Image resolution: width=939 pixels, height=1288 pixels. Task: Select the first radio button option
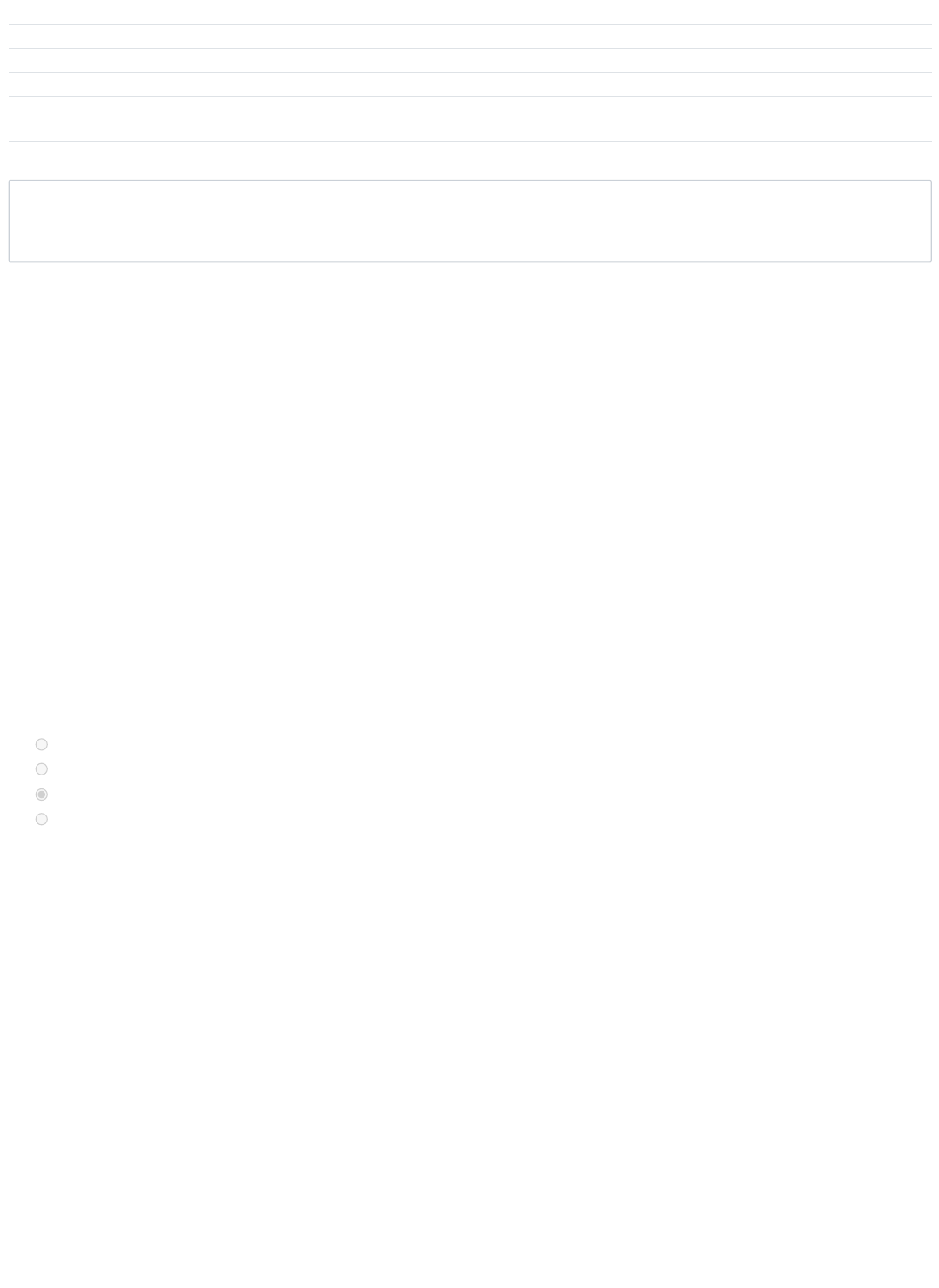pos(41,744)
